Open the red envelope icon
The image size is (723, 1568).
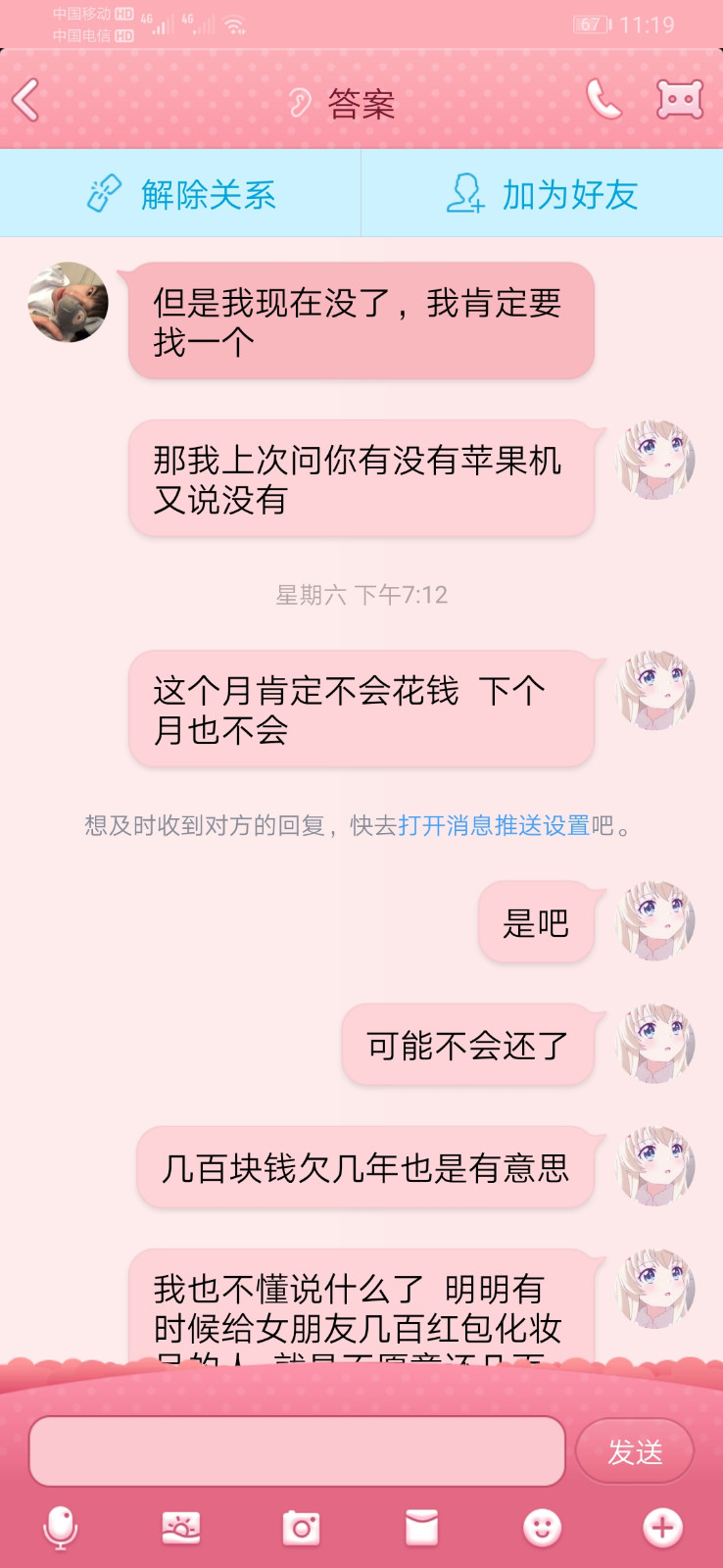point(422,1528)
